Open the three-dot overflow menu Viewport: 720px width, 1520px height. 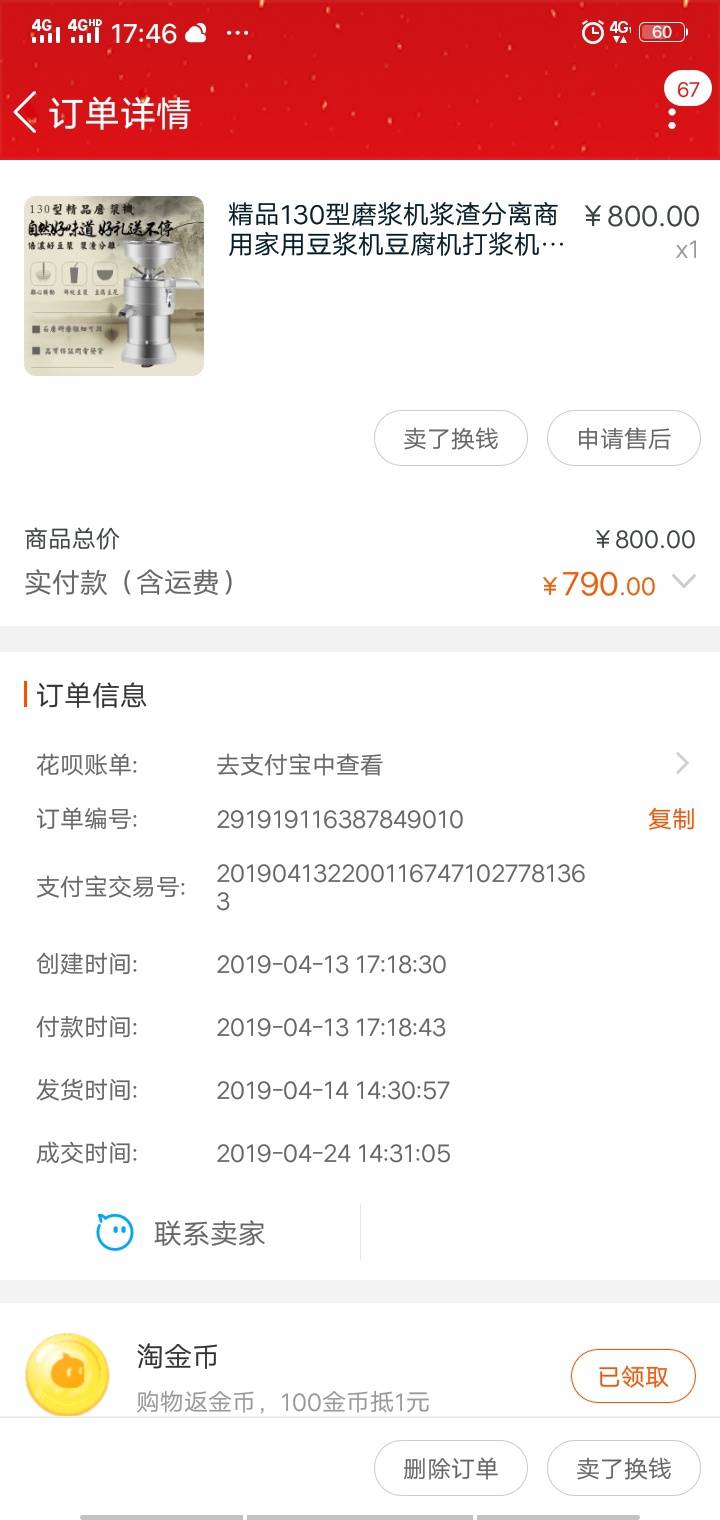pos(672,119)
